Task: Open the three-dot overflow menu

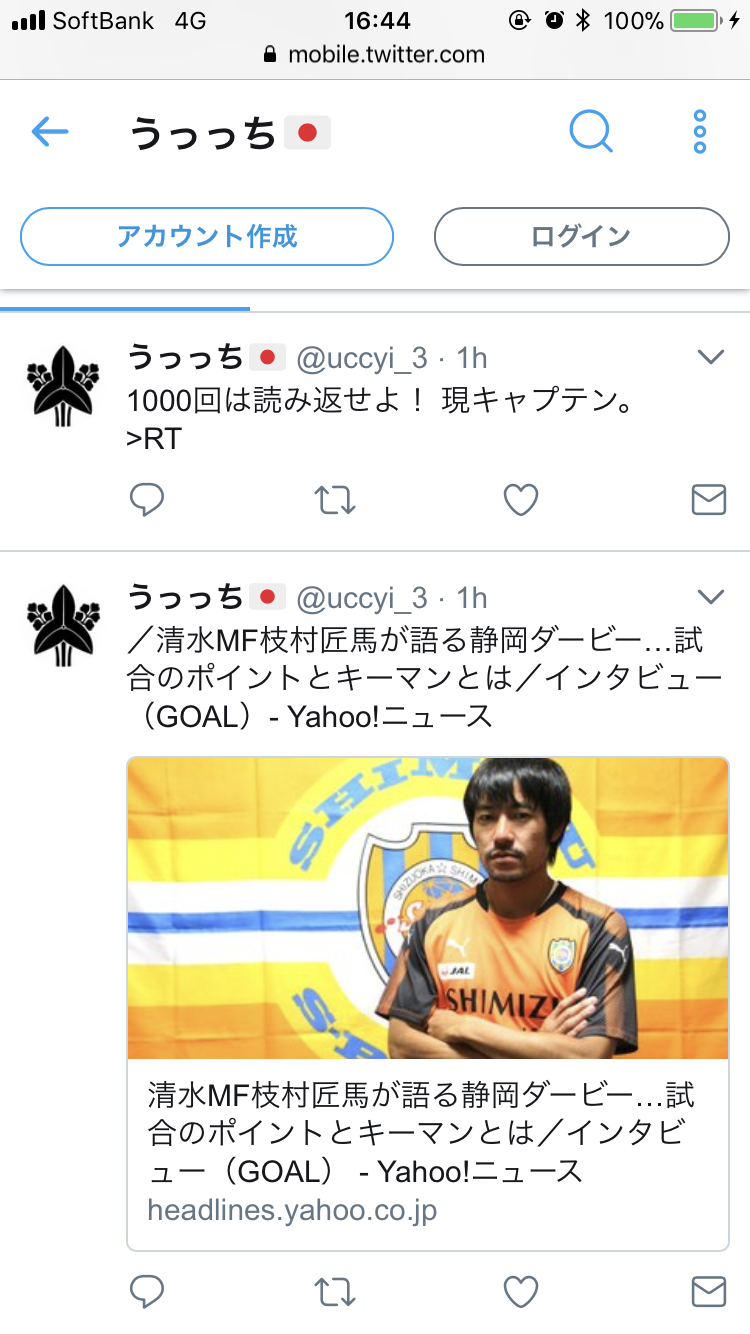Action: click(x=699, y=131)
